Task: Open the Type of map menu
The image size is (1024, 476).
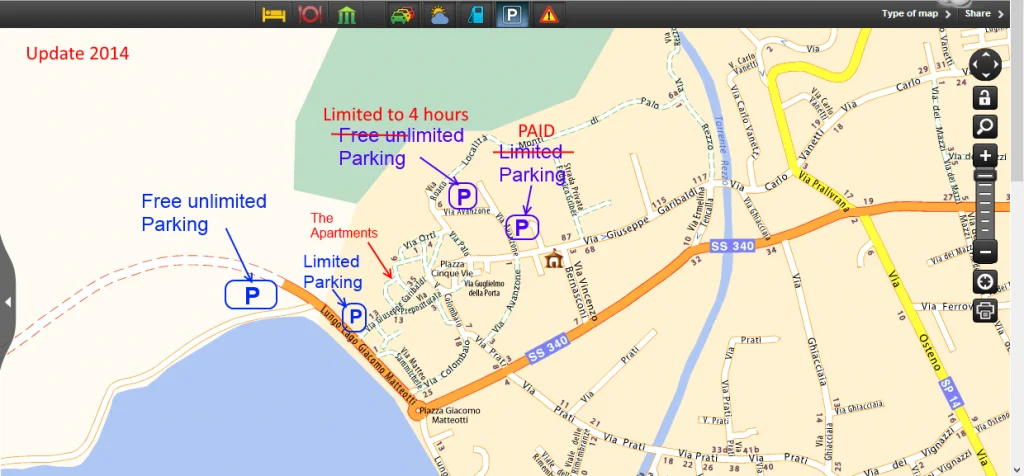Action: [916, 14]
